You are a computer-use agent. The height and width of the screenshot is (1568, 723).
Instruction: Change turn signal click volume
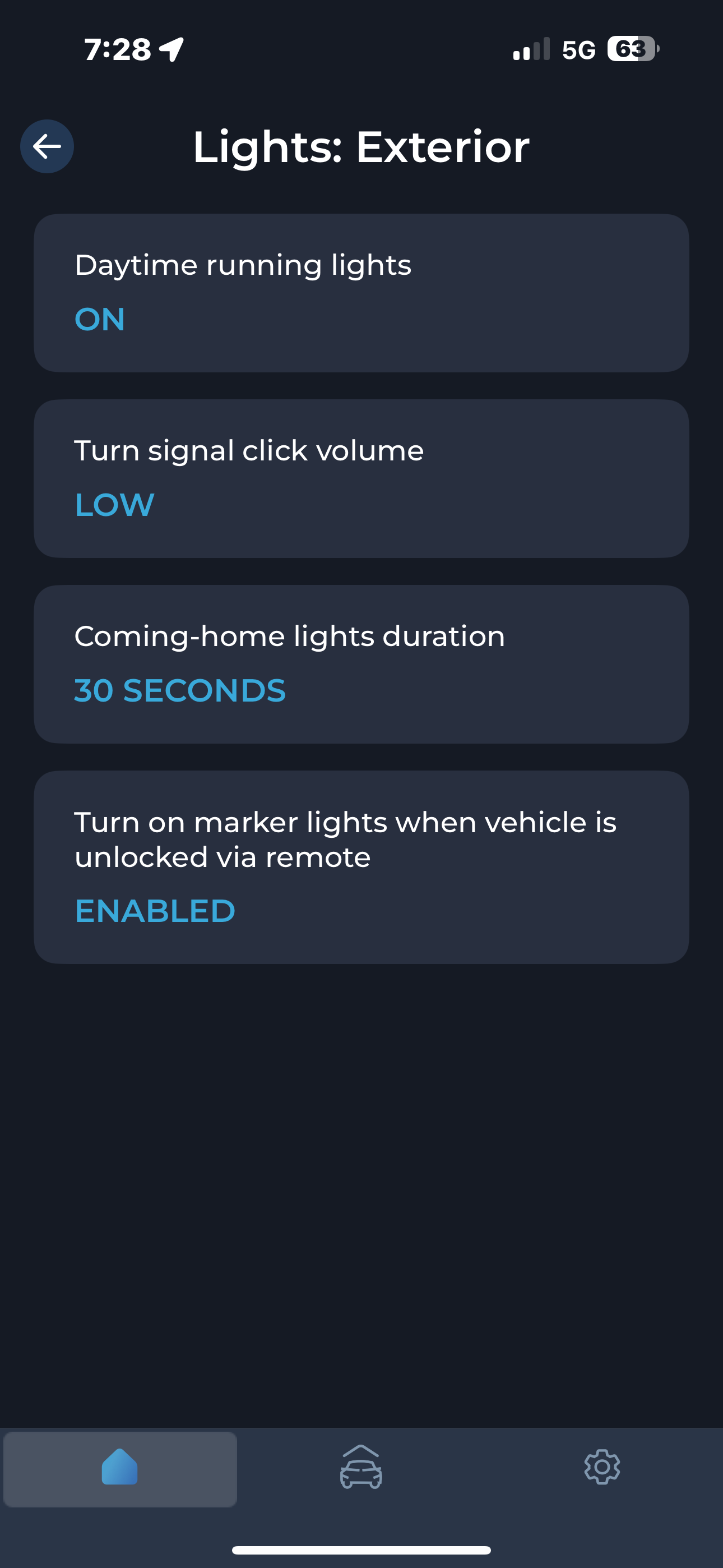(361, 478)
